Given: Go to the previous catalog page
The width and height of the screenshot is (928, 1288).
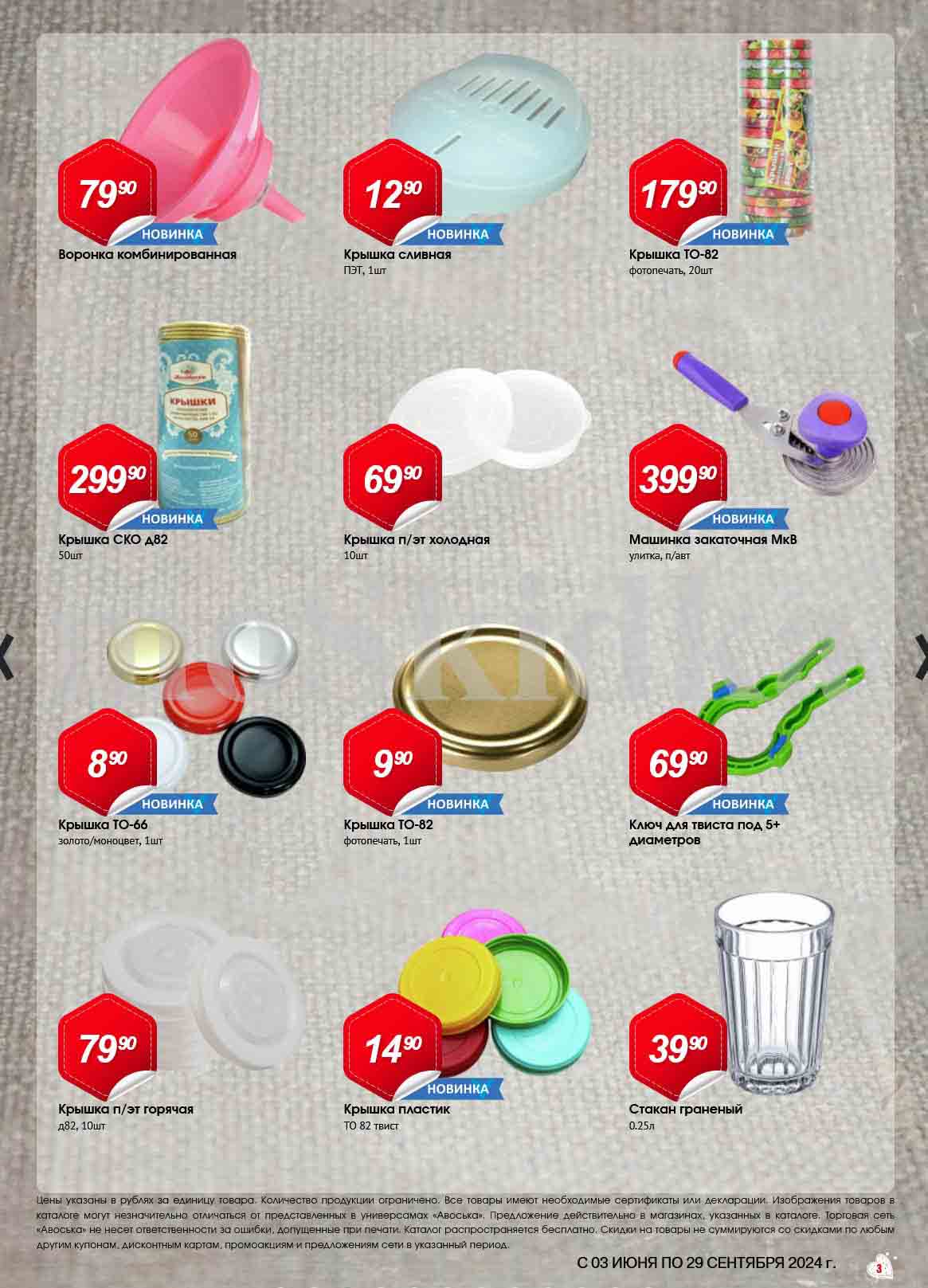Looking at the screenshot, I should click(6, 656).
